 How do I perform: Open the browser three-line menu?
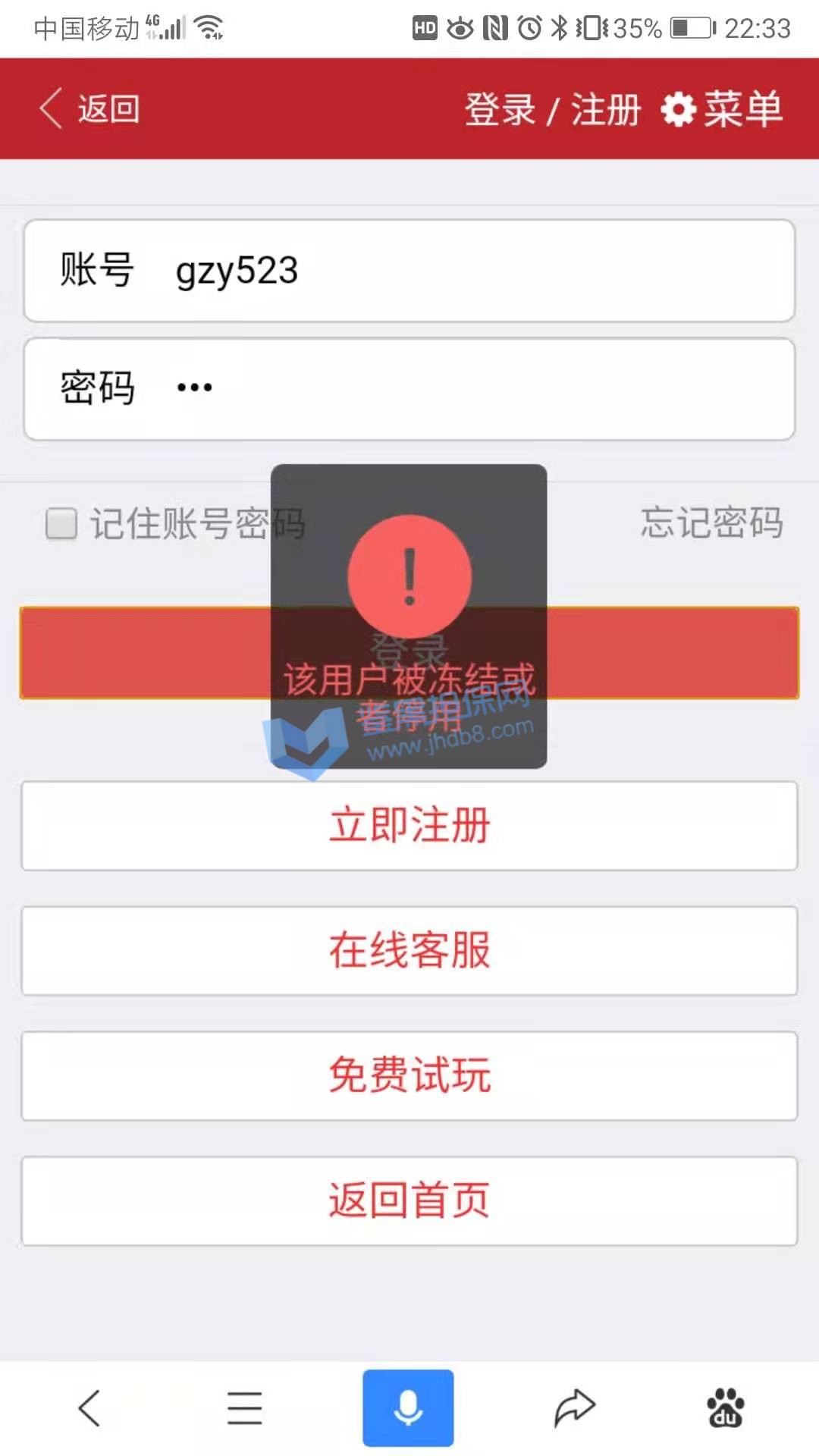[244, 1407]
